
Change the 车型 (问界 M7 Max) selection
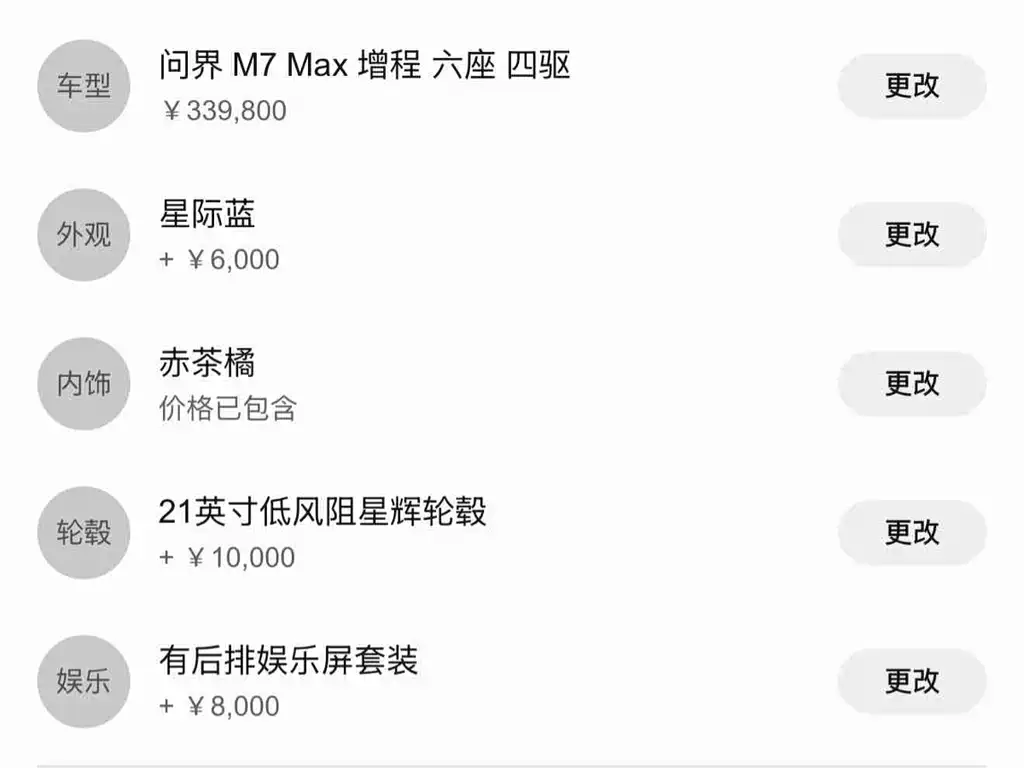pos(911,86)
